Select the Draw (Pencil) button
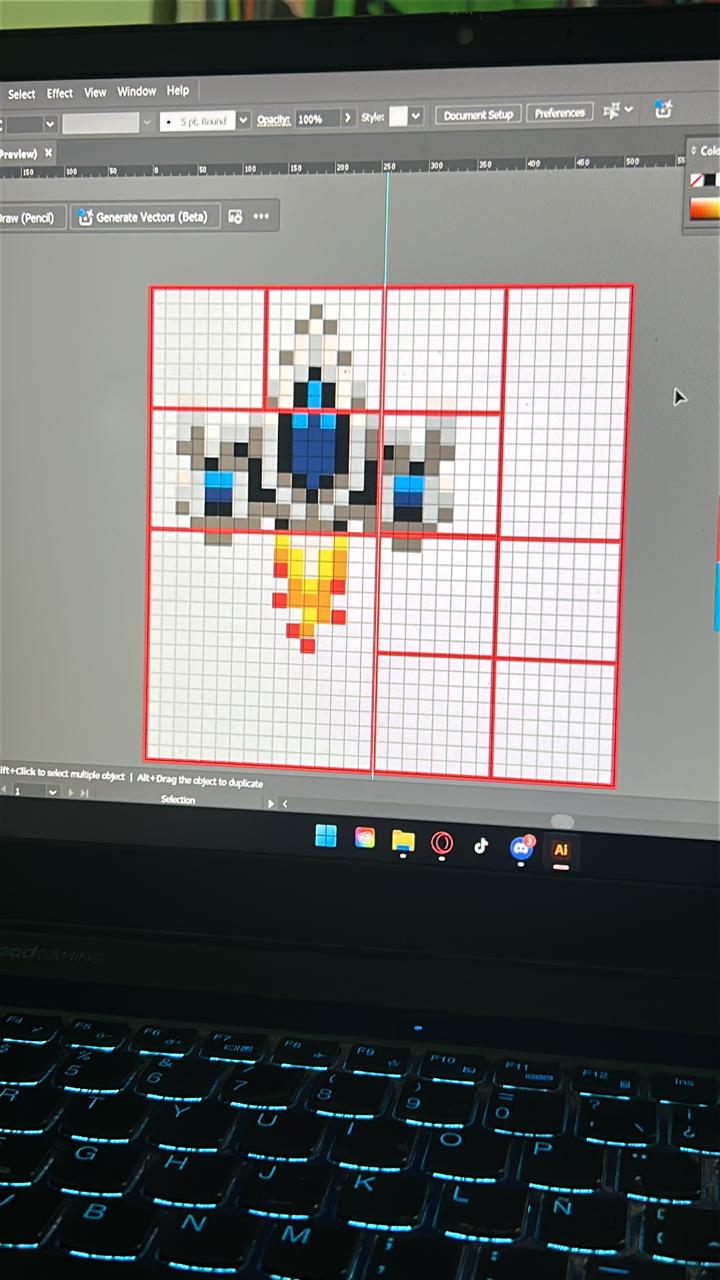 click(30, 218)
